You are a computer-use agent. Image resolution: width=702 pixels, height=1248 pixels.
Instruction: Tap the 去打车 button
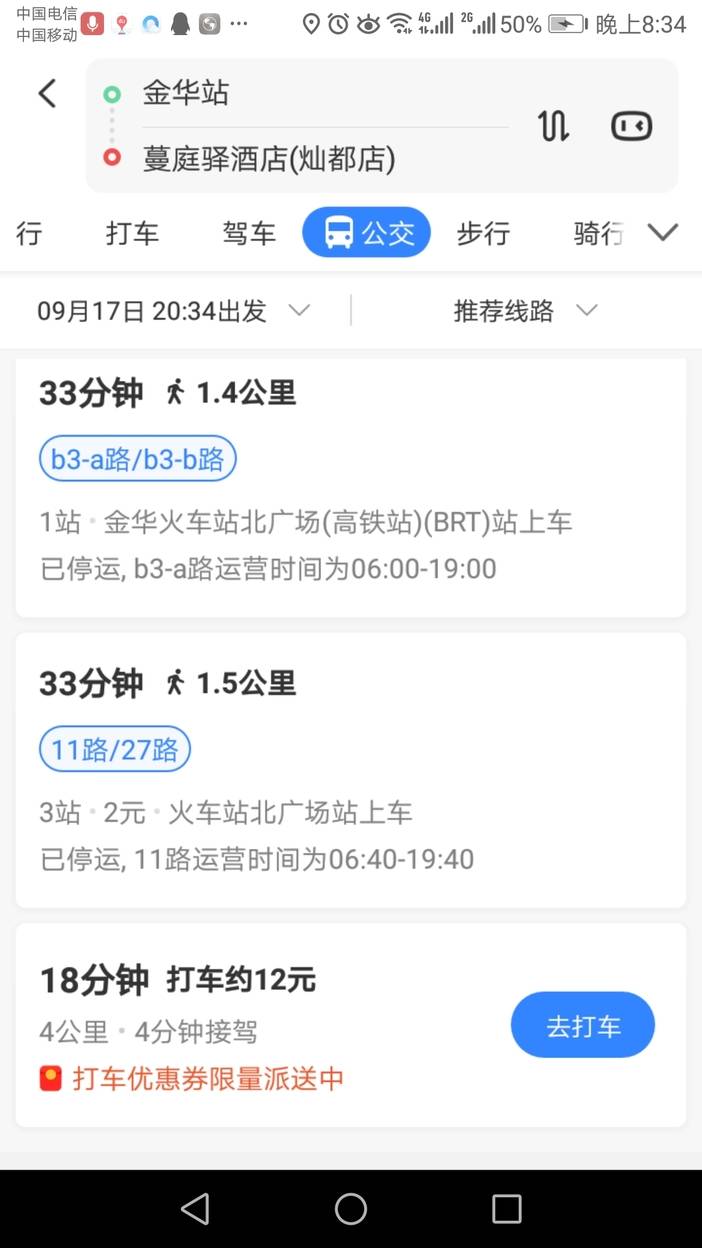pos(583,1025)
